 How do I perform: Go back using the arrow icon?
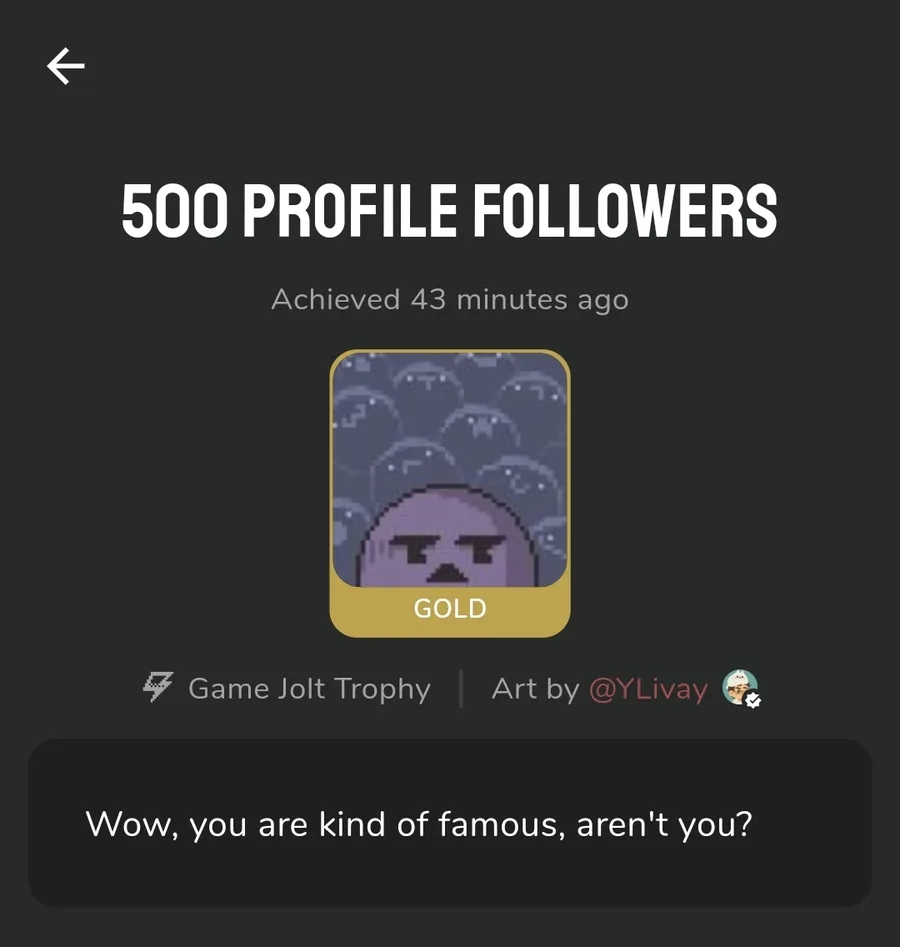tap(66, 67)
